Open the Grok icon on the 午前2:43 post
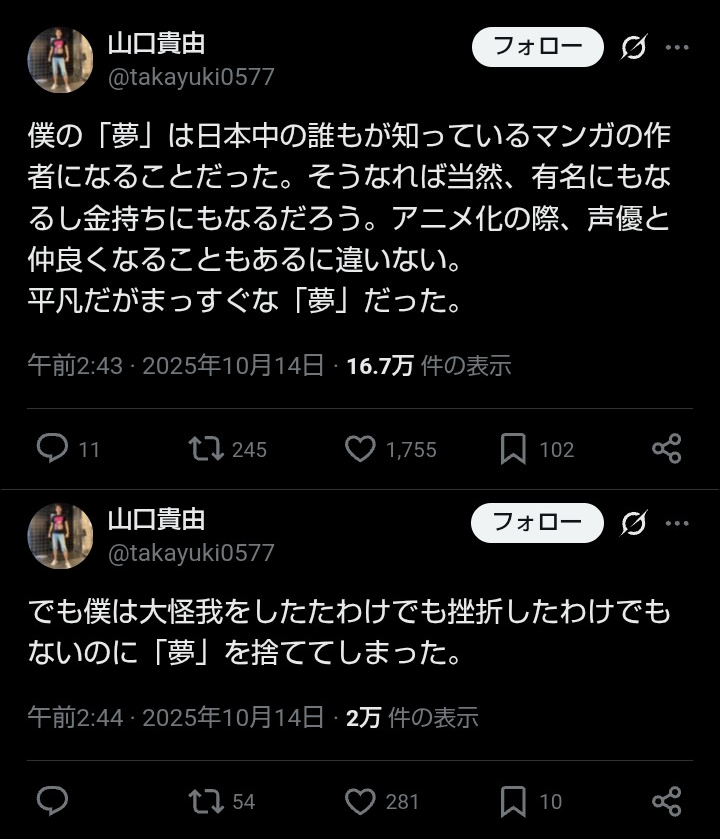This screenshot has height=839, width=720. pyautogui.click(x=633, y=47)
